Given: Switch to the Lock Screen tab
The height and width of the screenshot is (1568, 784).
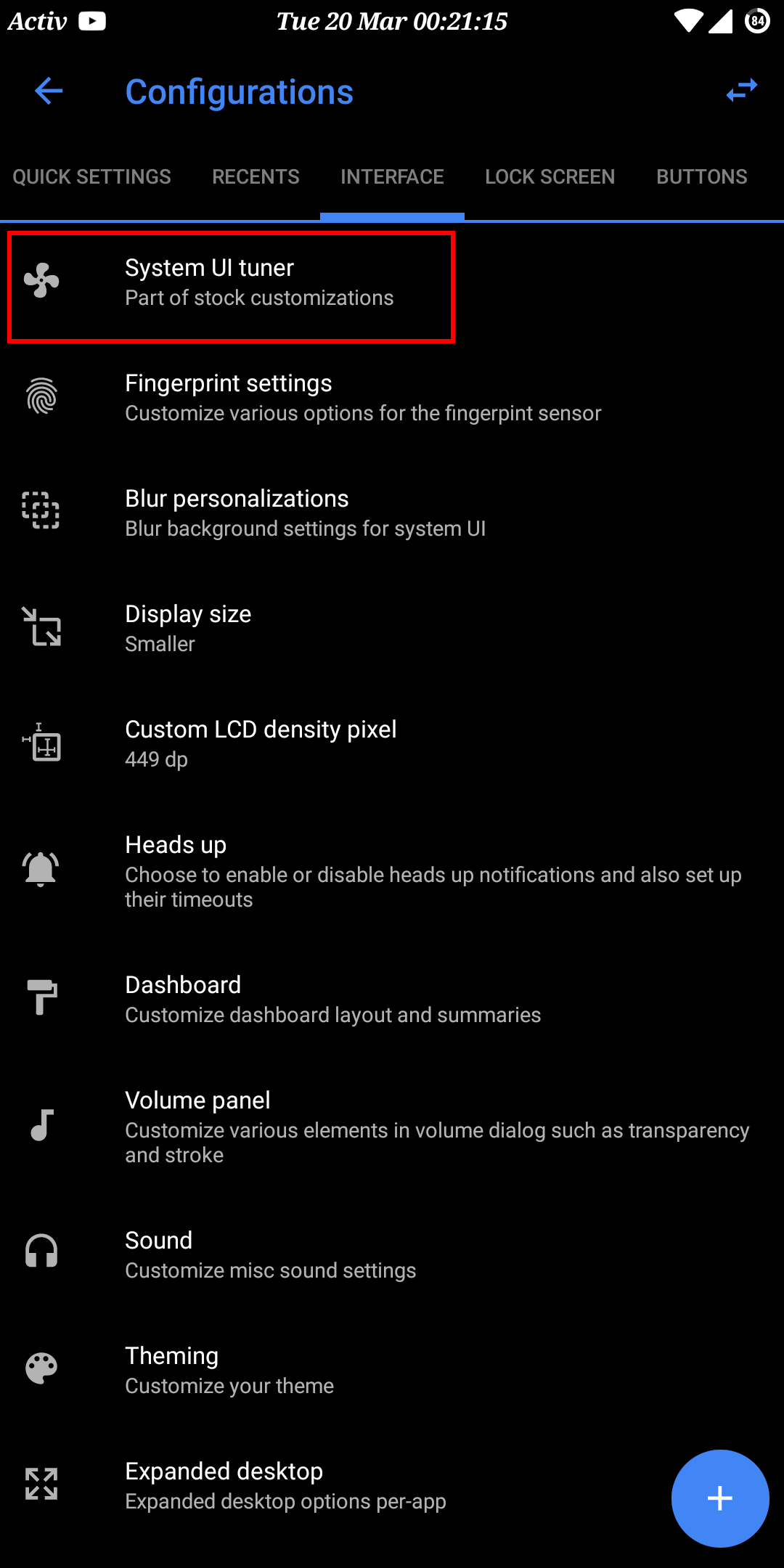Looking at the screenshot, I should click(x=550, y=177).
